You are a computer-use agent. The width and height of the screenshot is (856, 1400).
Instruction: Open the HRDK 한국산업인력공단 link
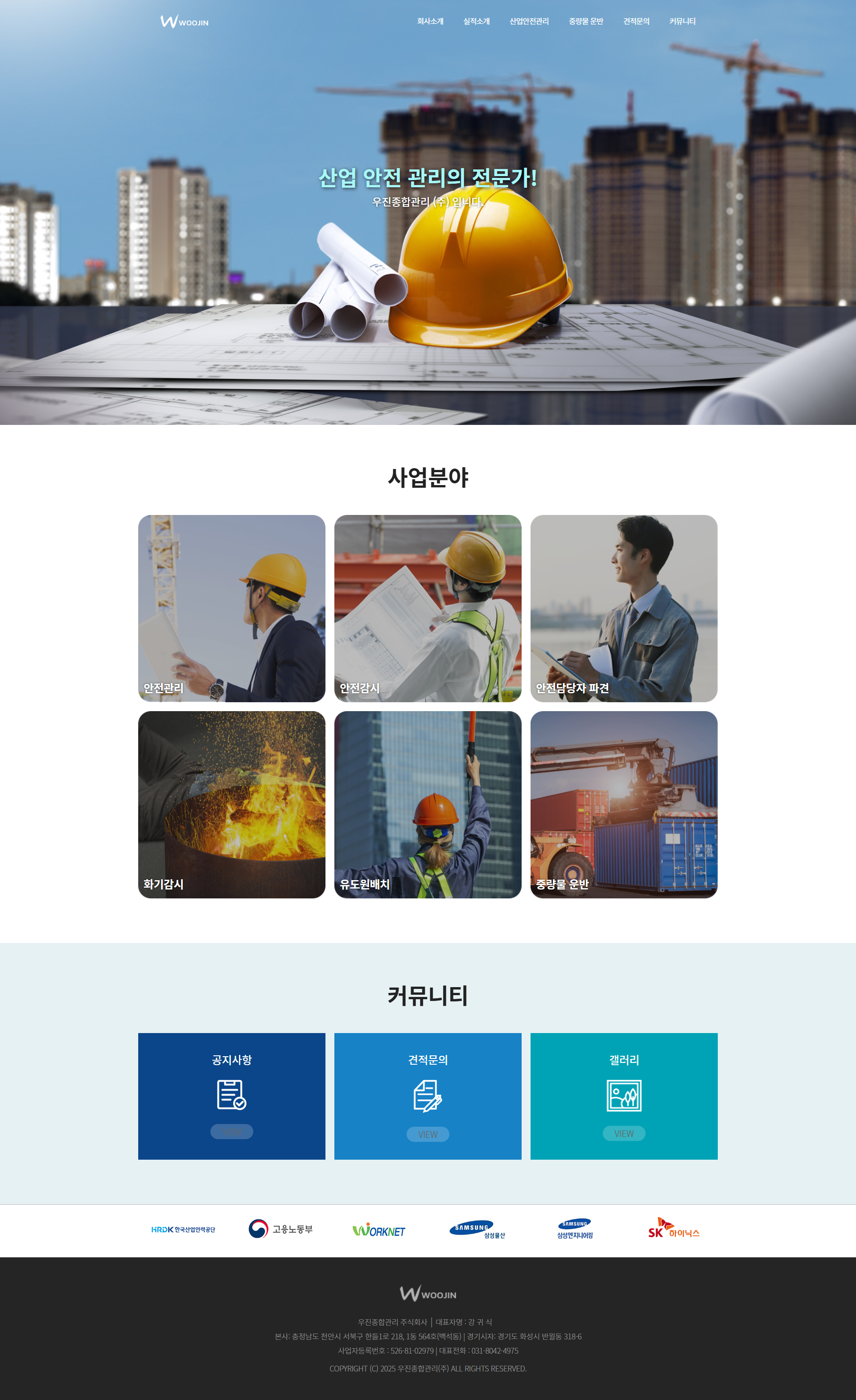183,1230
